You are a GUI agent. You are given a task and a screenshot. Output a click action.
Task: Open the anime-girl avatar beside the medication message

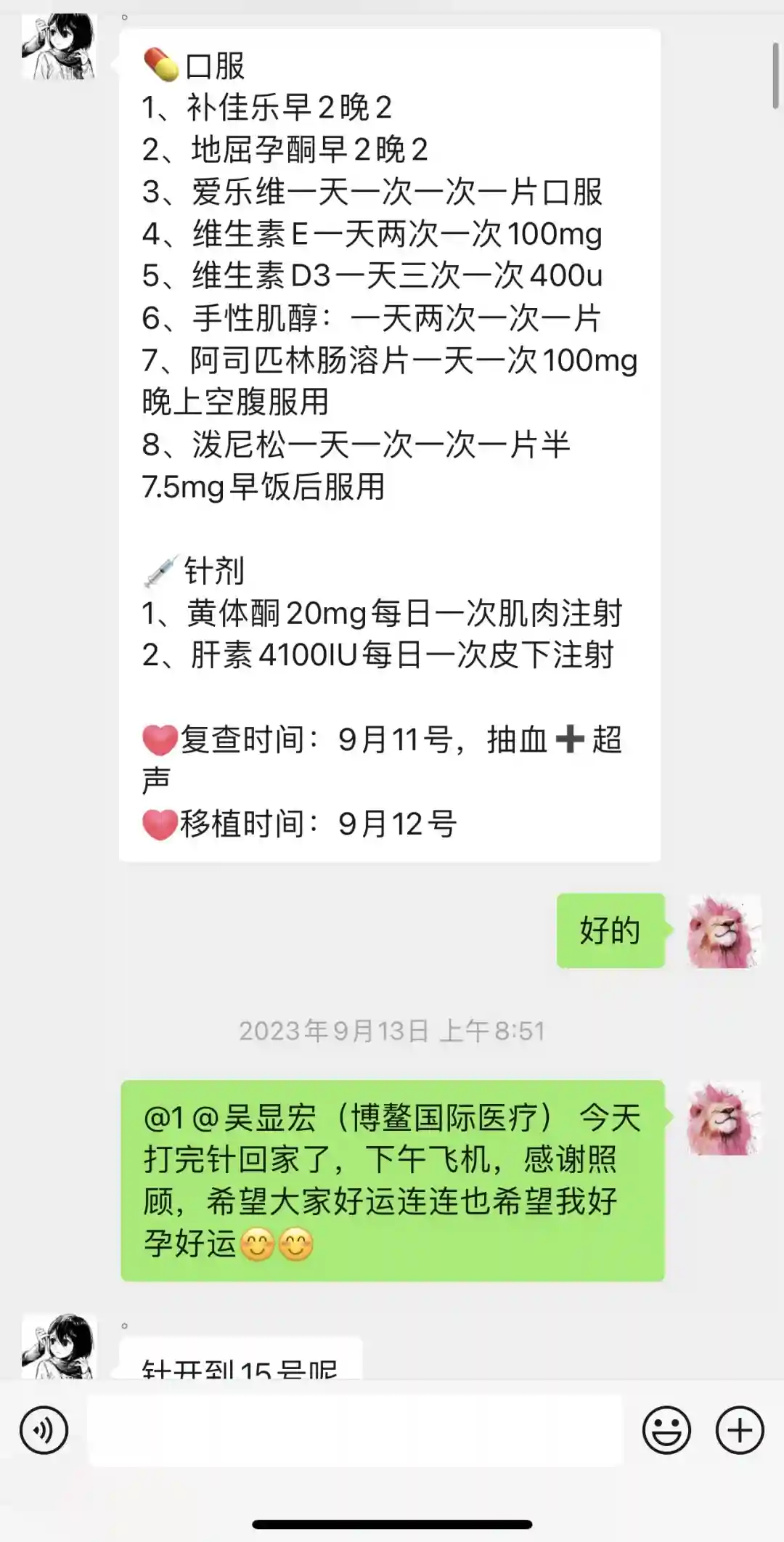pyautogui.click(x=59, y=46)
